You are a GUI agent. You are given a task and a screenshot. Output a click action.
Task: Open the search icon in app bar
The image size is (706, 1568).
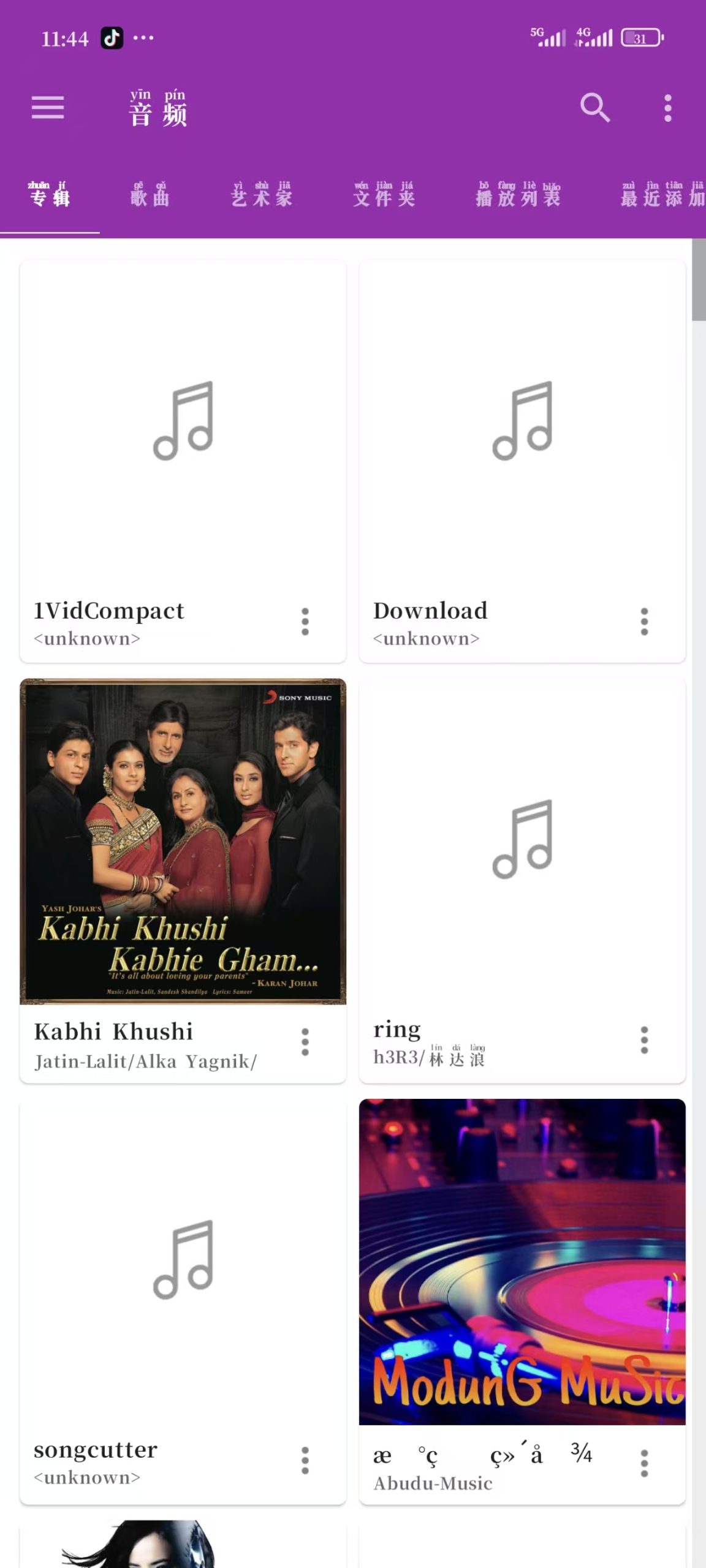(594, 108)
